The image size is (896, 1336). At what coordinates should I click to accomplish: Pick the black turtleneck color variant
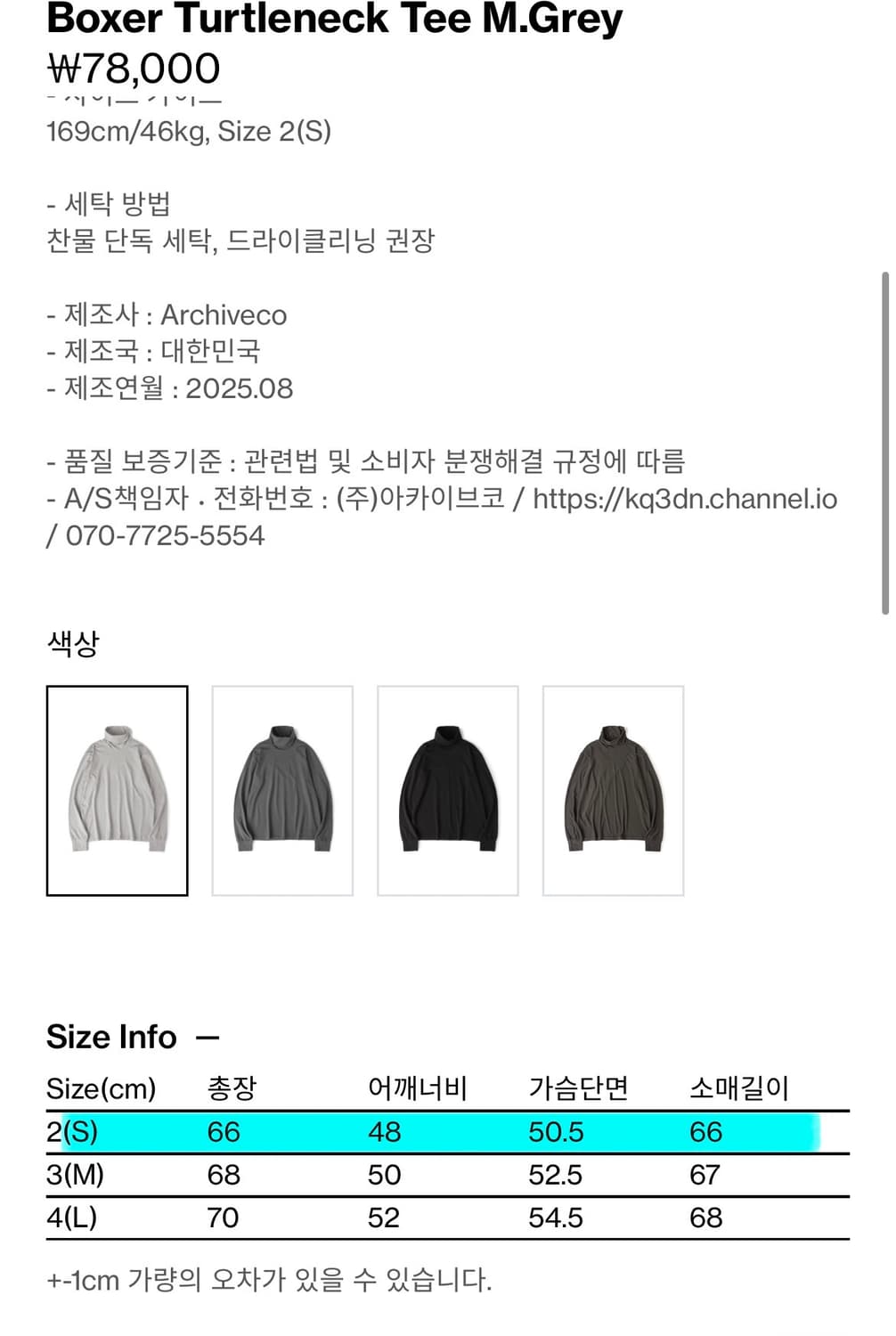tap(449, 789)
